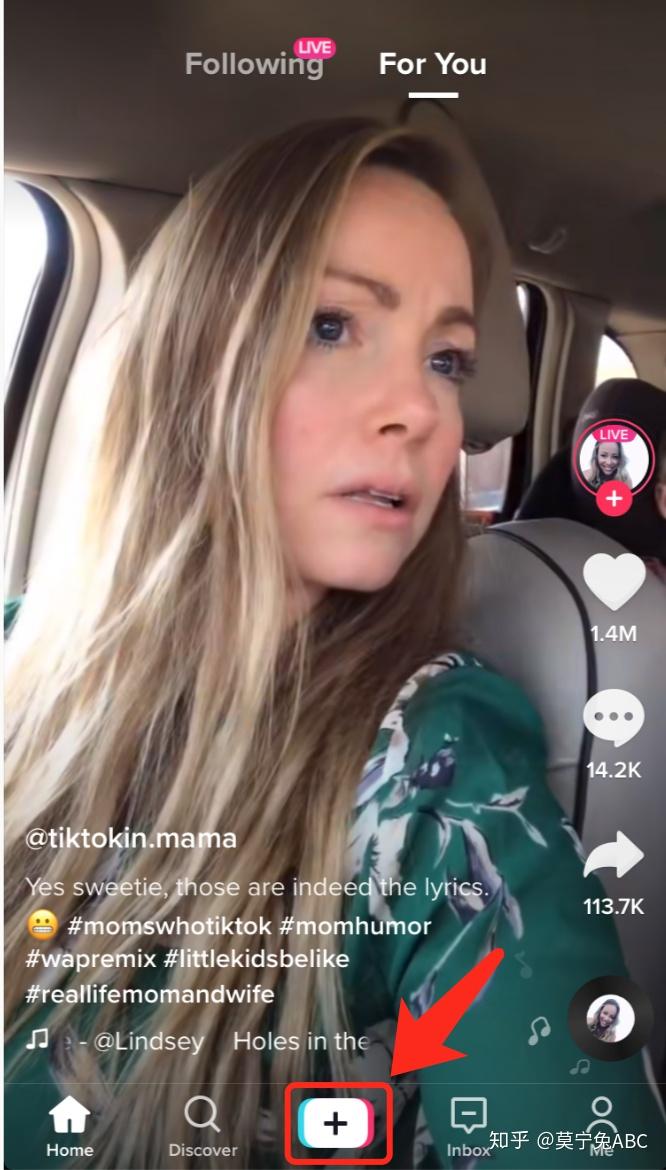Switch to the Me profile tab

point(602,1127)
